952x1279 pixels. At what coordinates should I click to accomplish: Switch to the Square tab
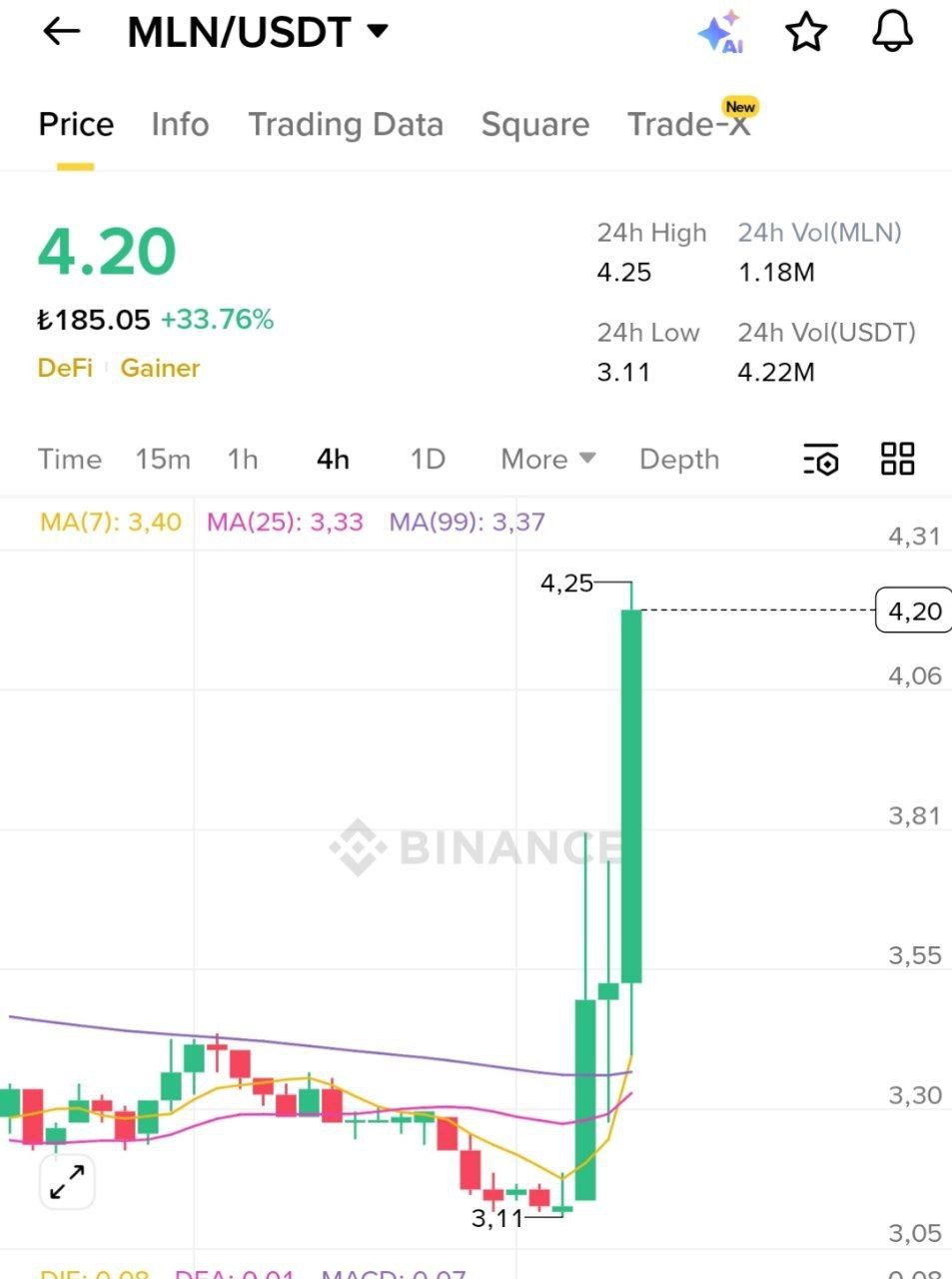[x=534, y=125]
